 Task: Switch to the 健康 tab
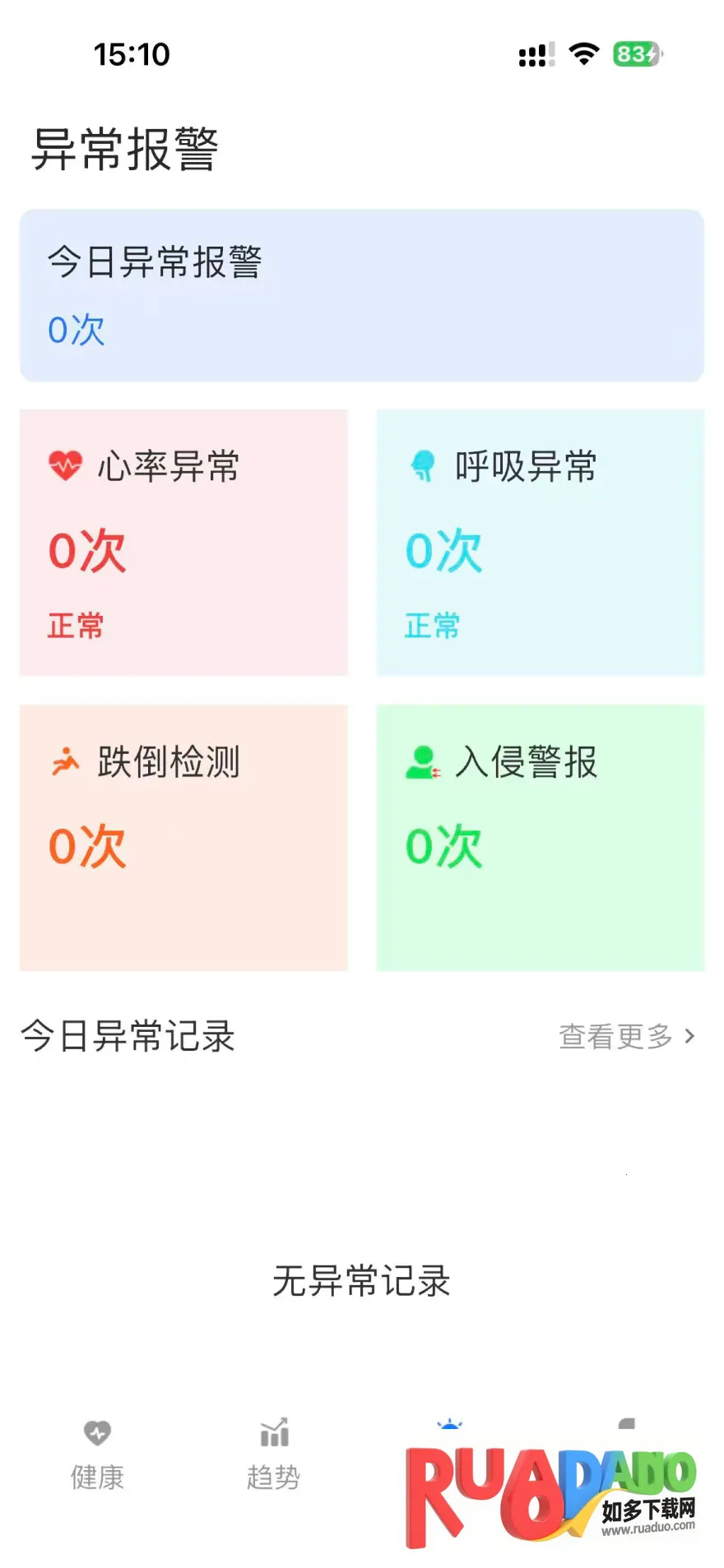click(97, 1455)
